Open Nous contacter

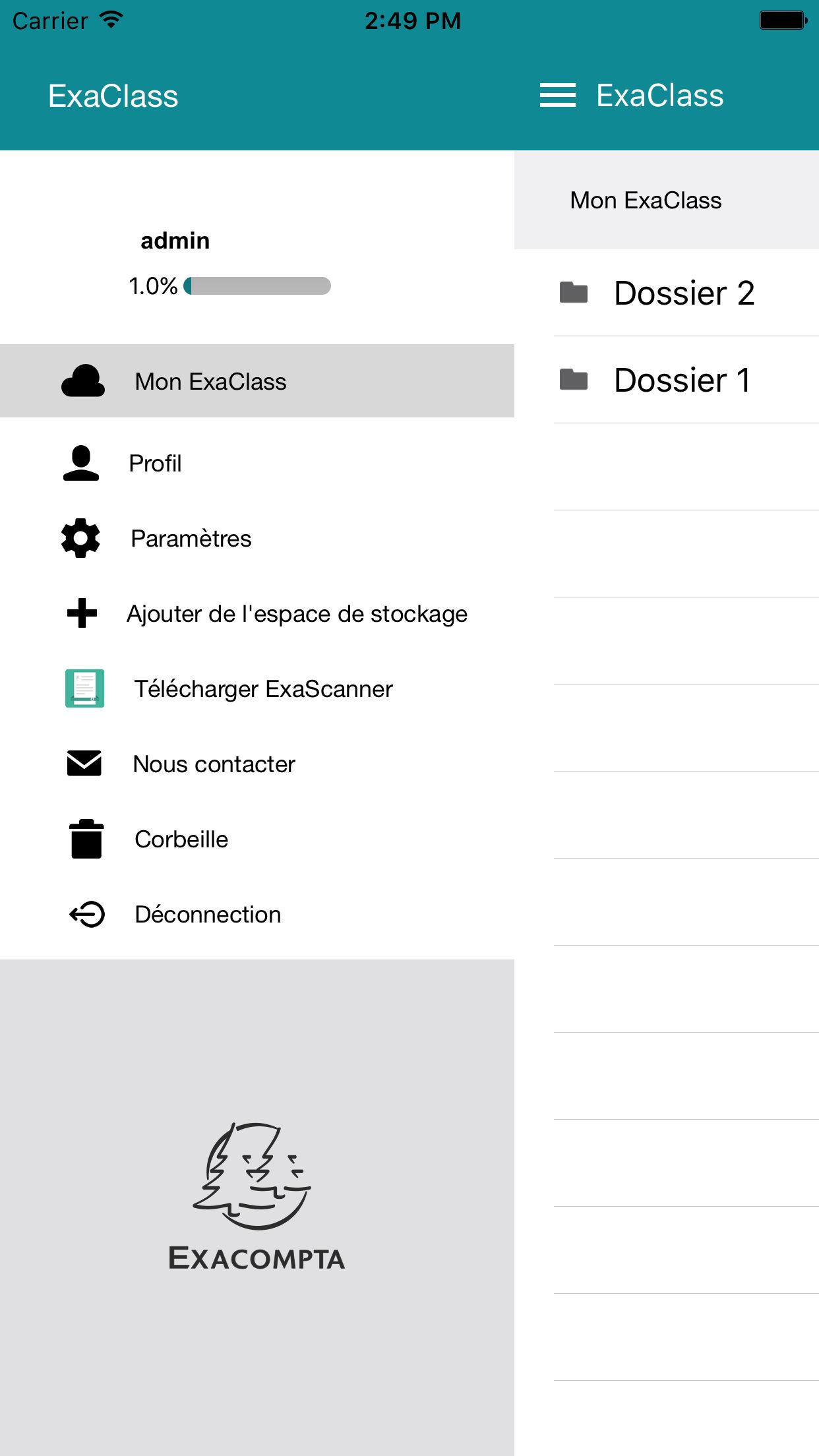tap(214, 764)
